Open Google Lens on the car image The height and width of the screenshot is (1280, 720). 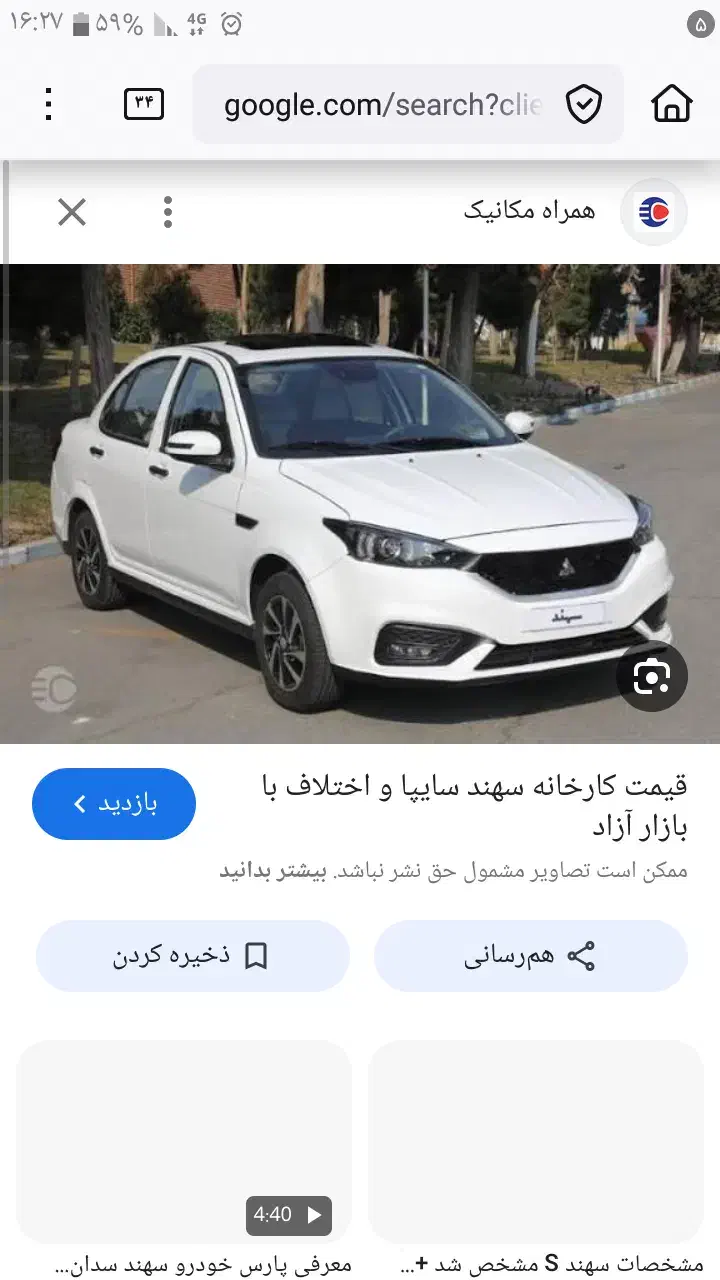click(652, 675)
